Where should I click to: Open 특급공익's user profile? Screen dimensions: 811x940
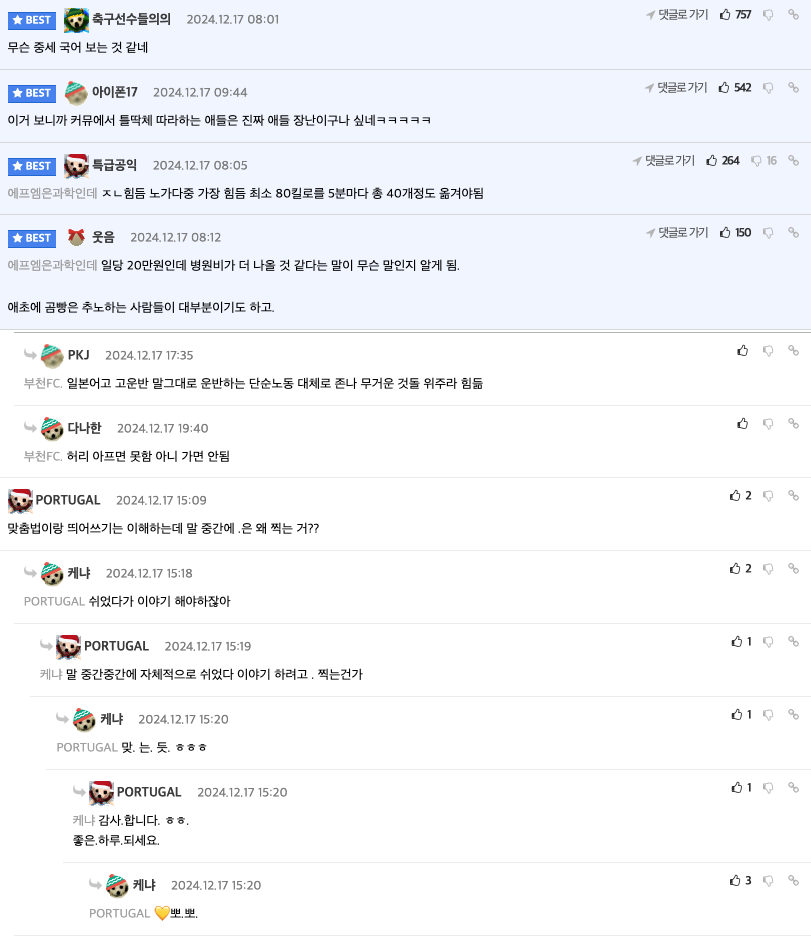114,165
